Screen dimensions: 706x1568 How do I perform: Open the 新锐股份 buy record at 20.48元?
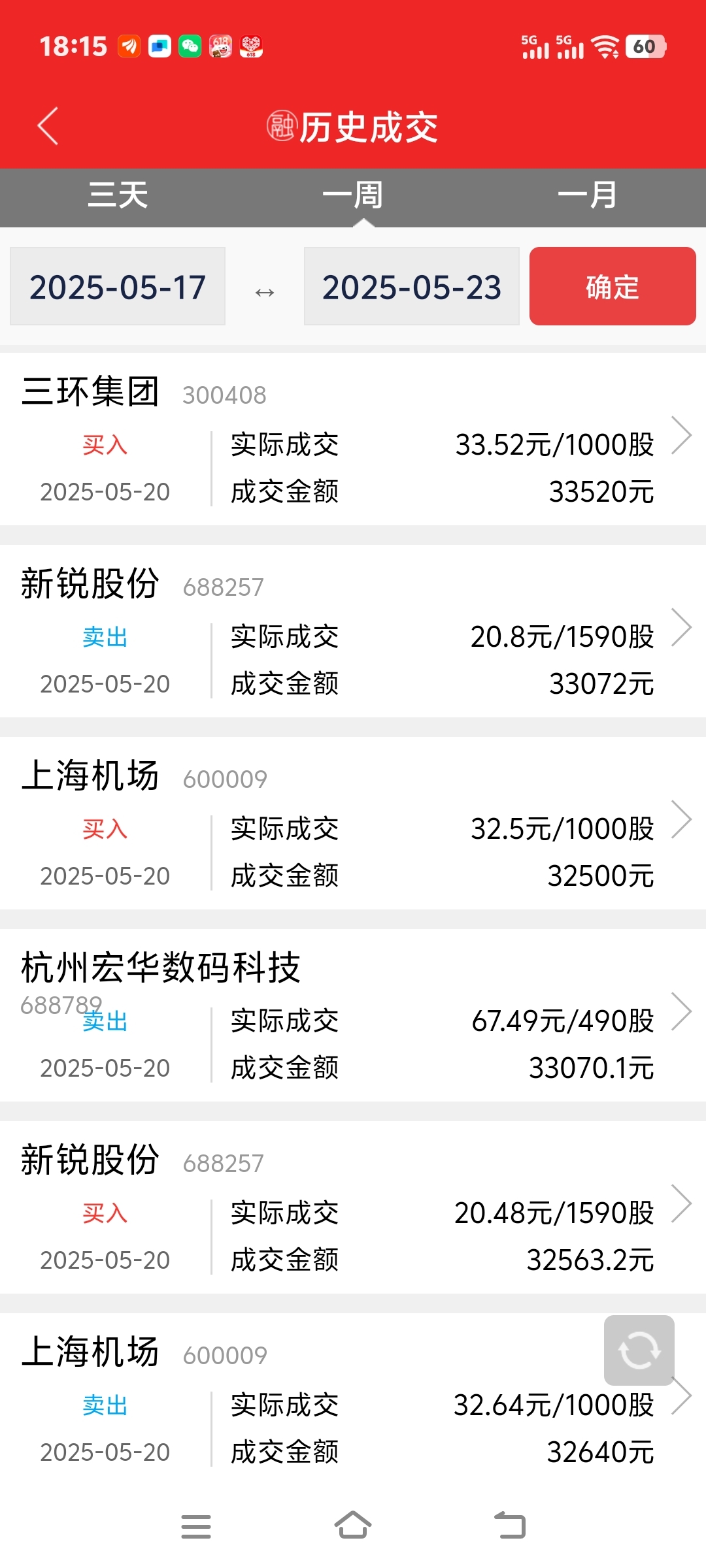(x=353, y=1207)
